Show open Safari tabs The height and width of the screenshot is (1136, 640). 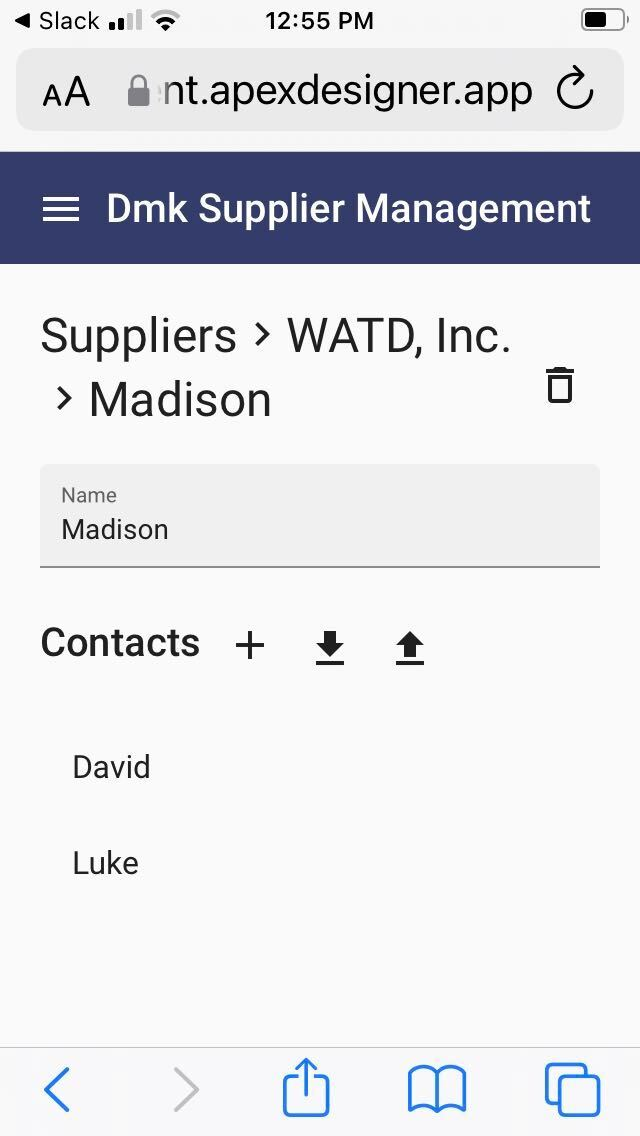pyautogui.click(x=572, y=1089)
